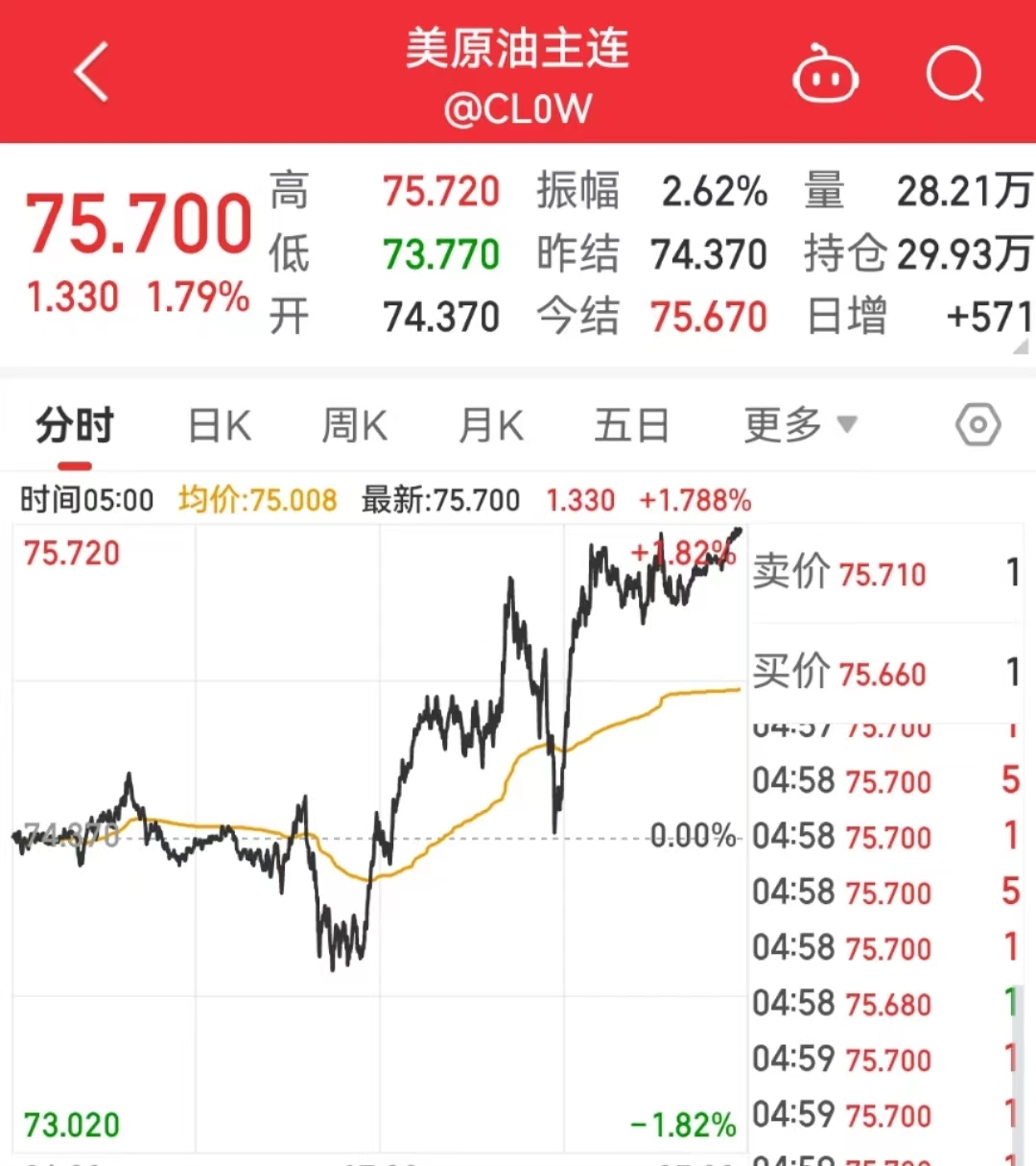This screenshot has height=1166, width=1036.
Task: Switch to the 日K tab
Action: [220, 425]
